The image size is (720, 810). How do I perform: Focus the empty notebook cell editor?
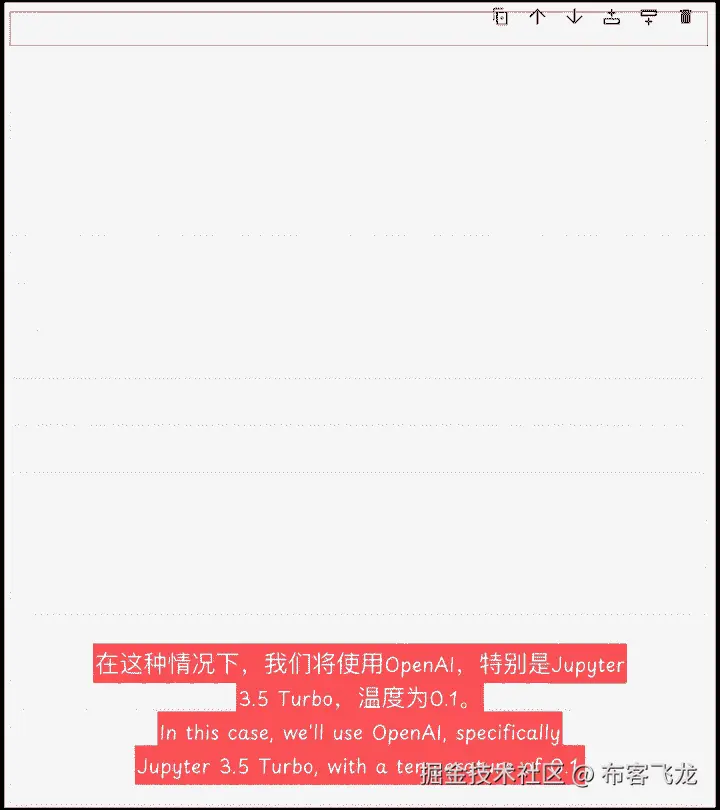coord(250,30)
